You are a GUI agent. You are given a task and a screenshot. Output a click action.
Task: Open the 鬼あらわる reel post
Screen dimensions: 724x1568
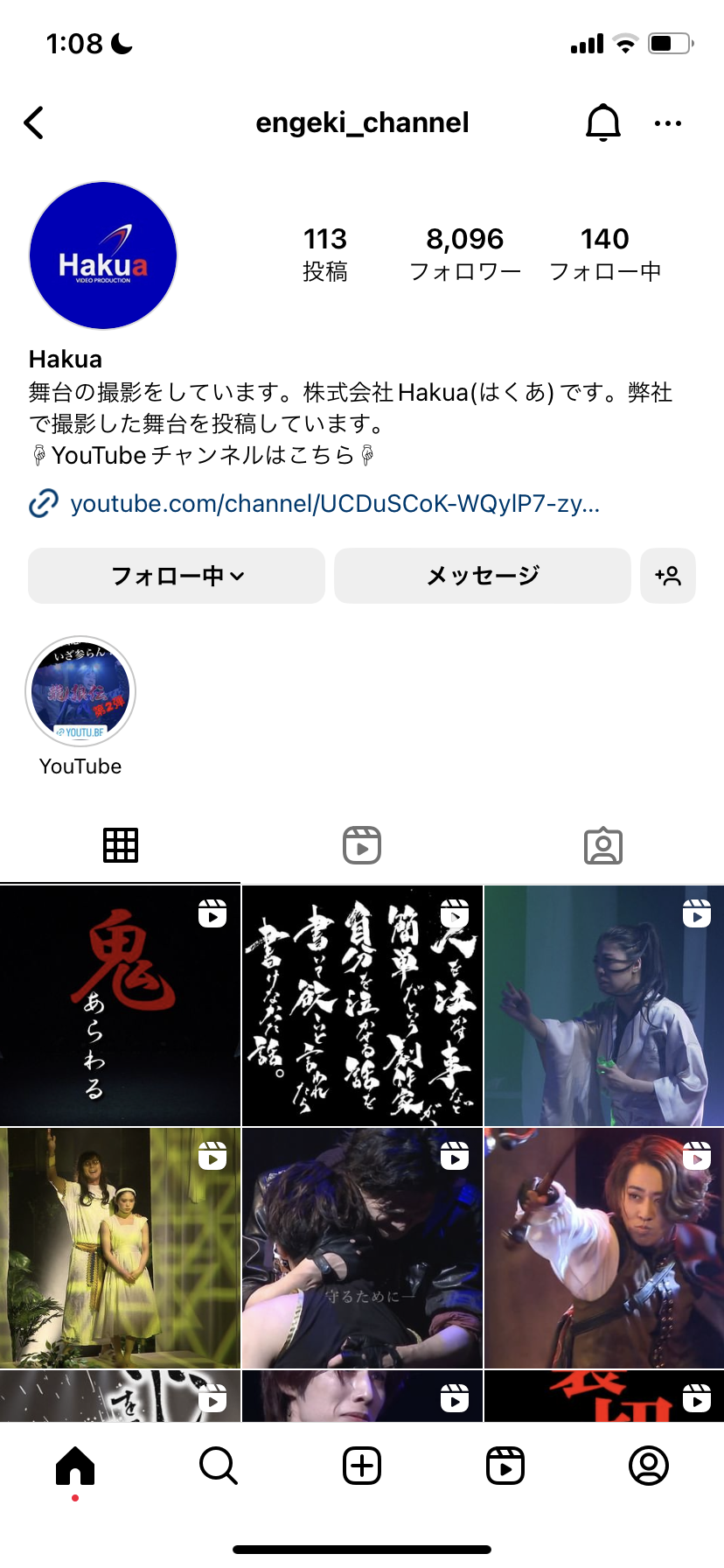pos(120,1005)
